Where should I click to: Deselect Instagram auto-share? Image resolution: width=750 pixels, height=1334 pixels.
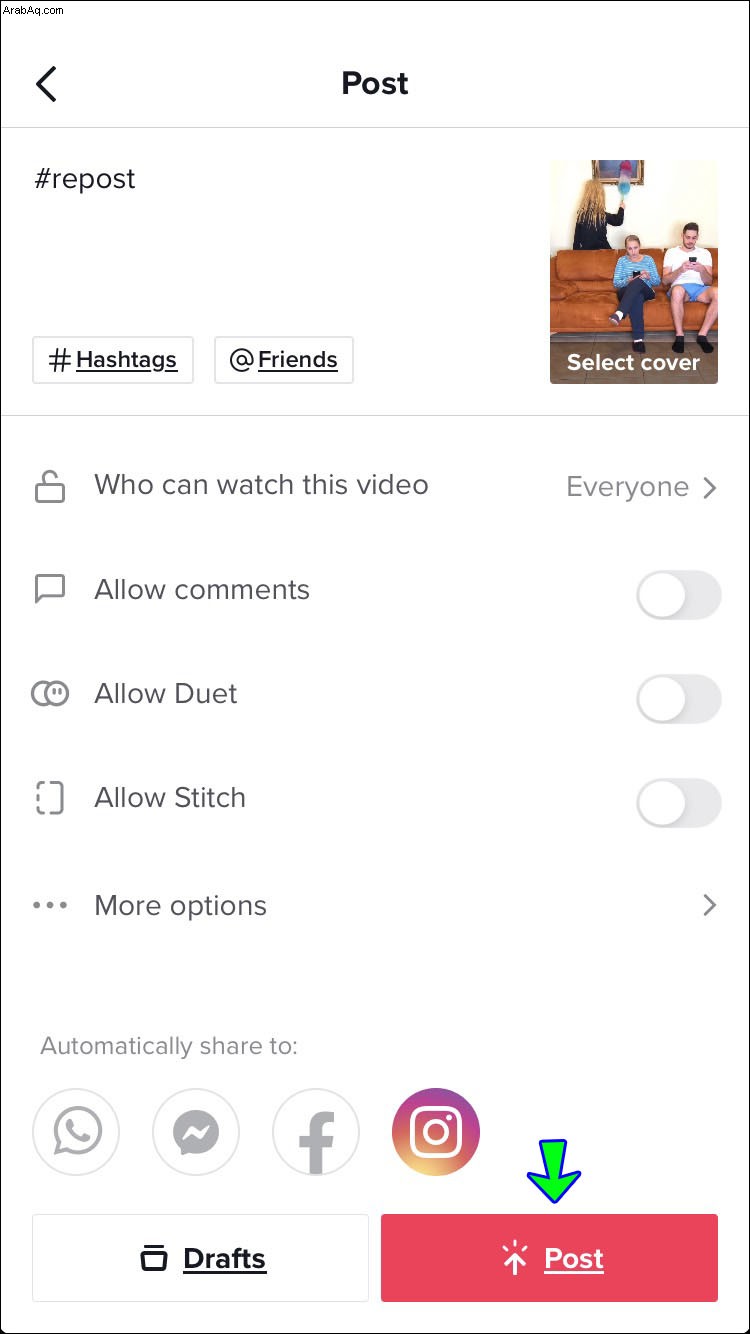436,1132
